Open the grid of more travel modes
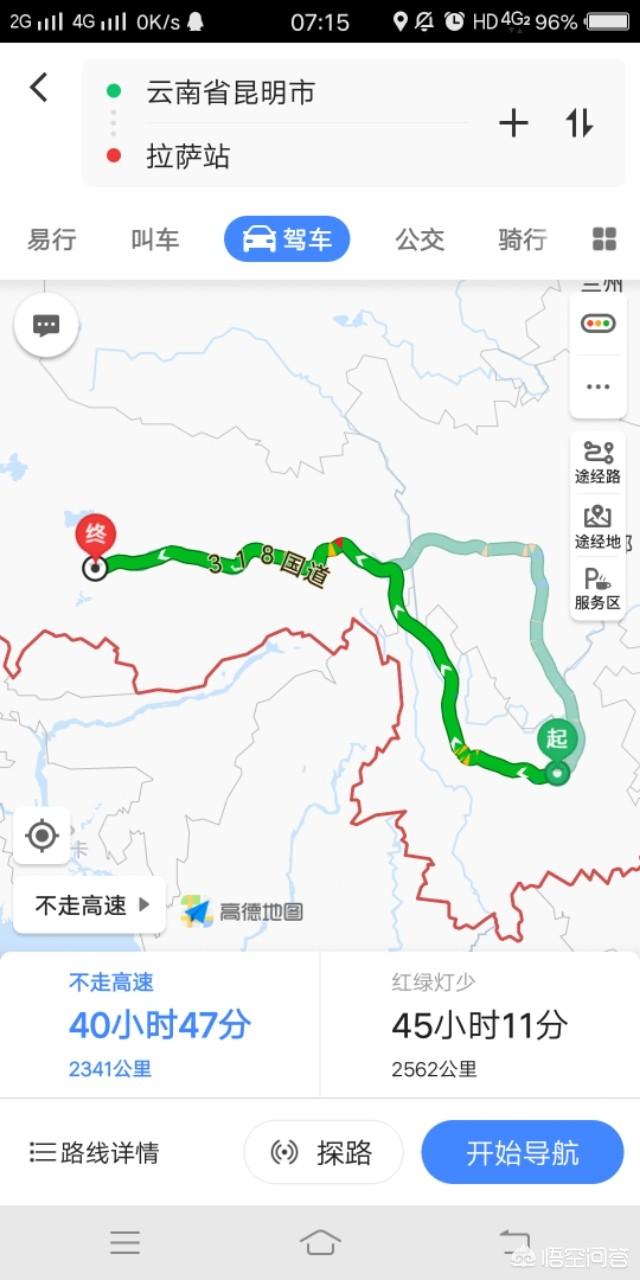The image size is (640, 1280). click(604, 240)
